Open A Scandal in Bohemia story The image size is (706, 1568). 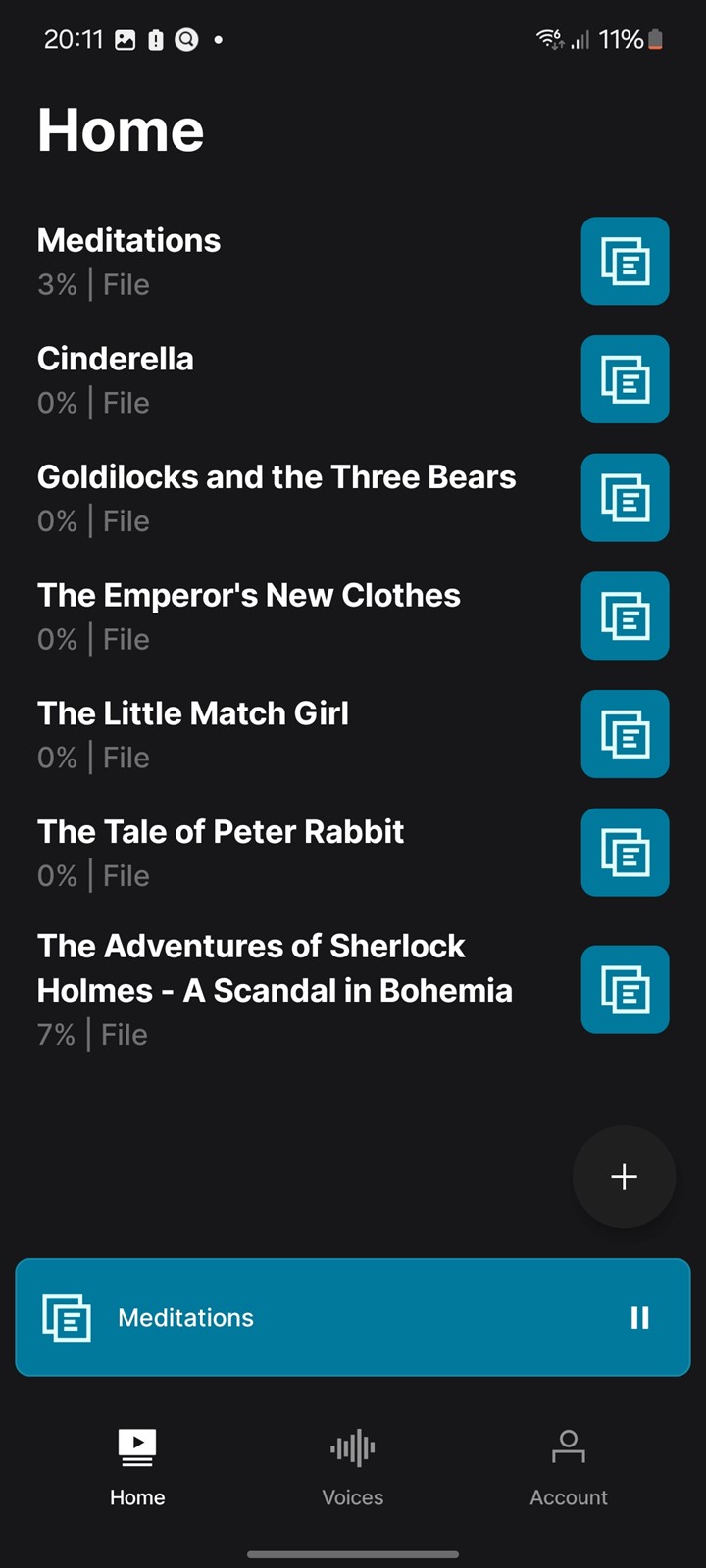[x=353, y=989]
